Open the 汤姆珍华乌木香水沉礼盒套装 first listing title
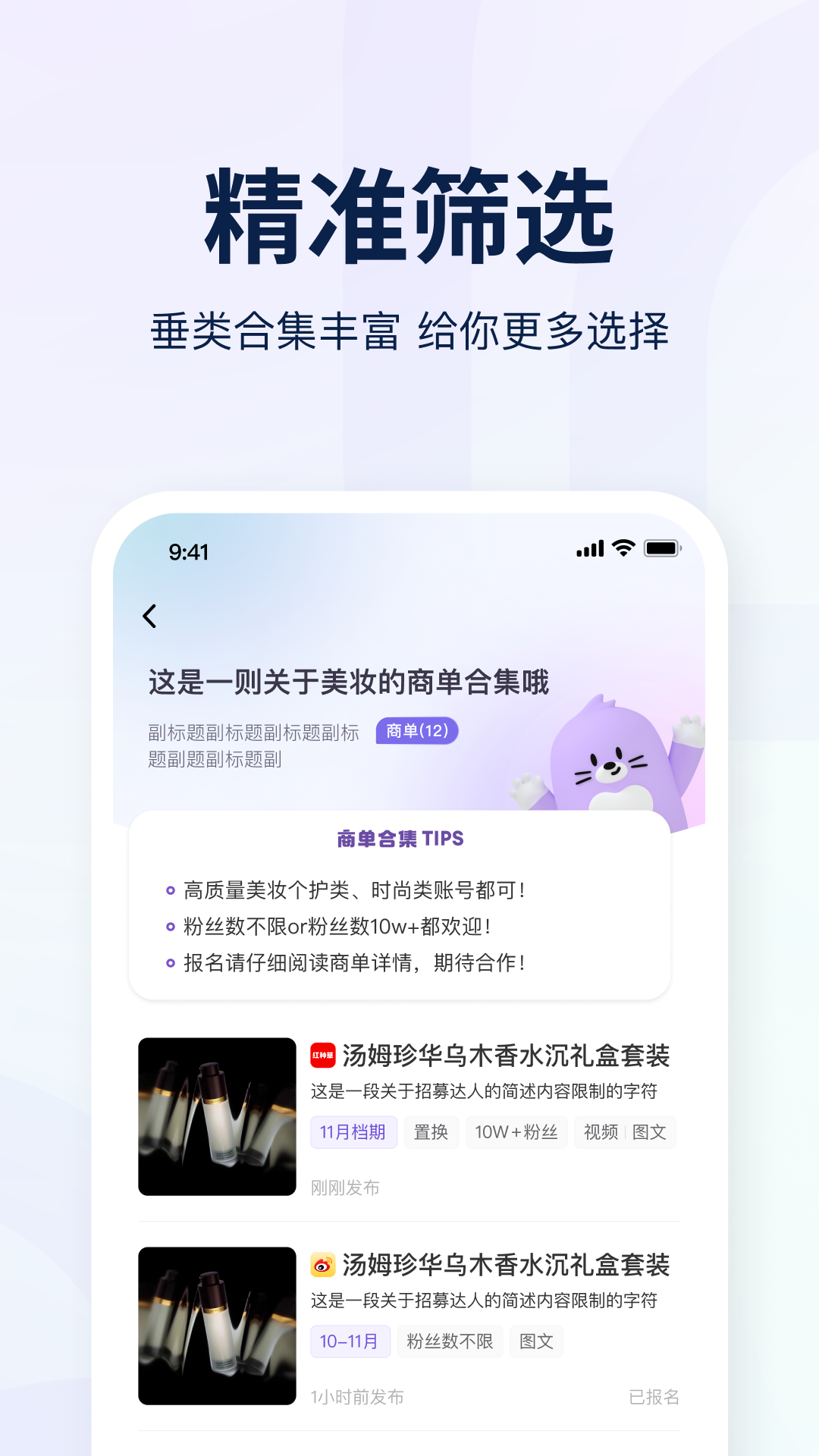The image size is (819, 1456). (x=510, y=1054)
